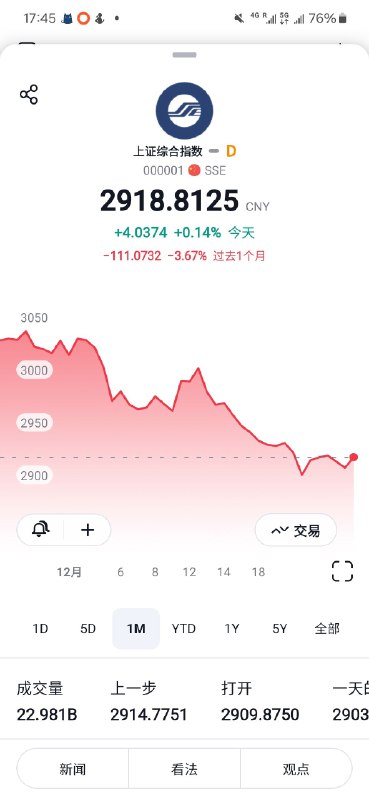Image resolution: width=369 pixels, height=800 pixels.
Task: Set a price alert with the bell icon
Action: [40, 530]
